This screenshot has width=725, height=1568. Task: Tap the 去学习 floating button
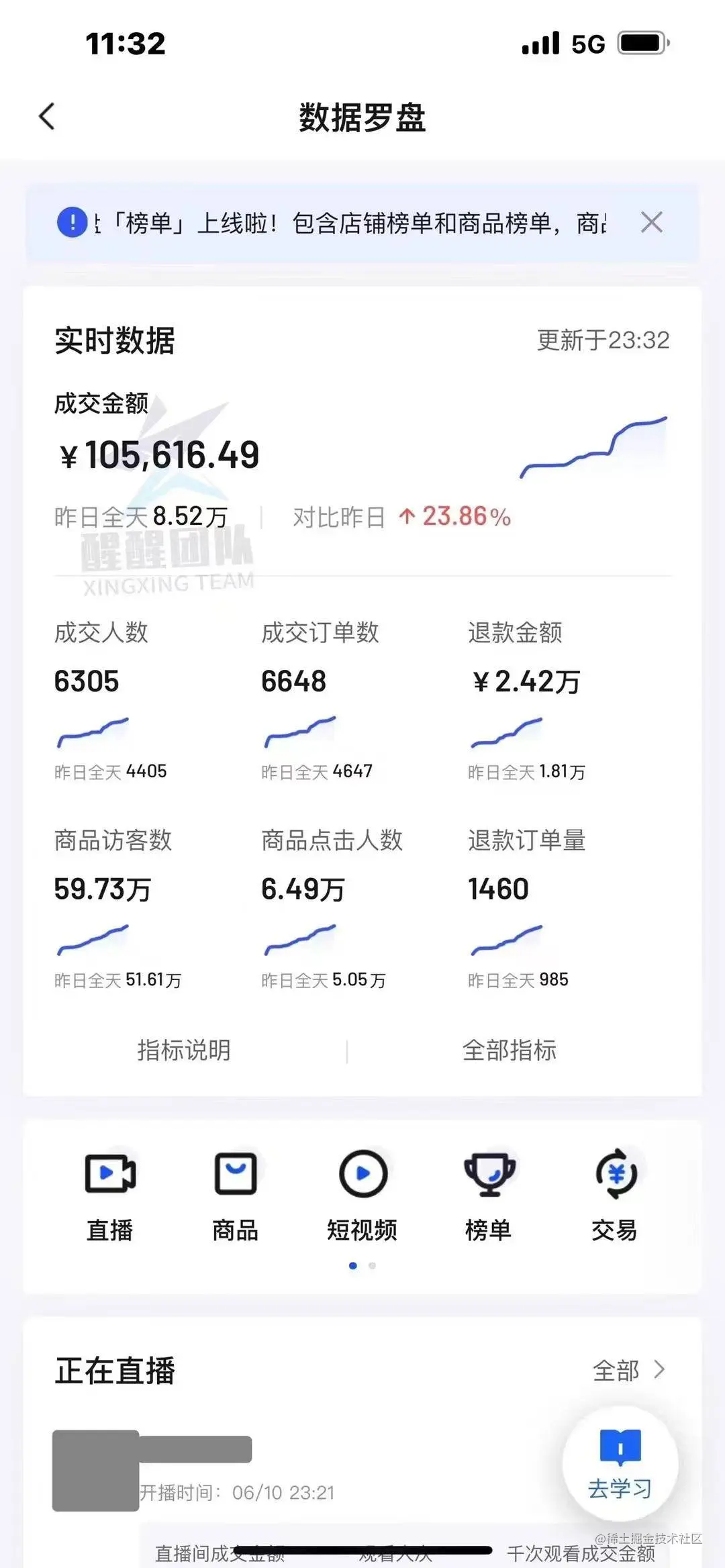point(620,1463)
